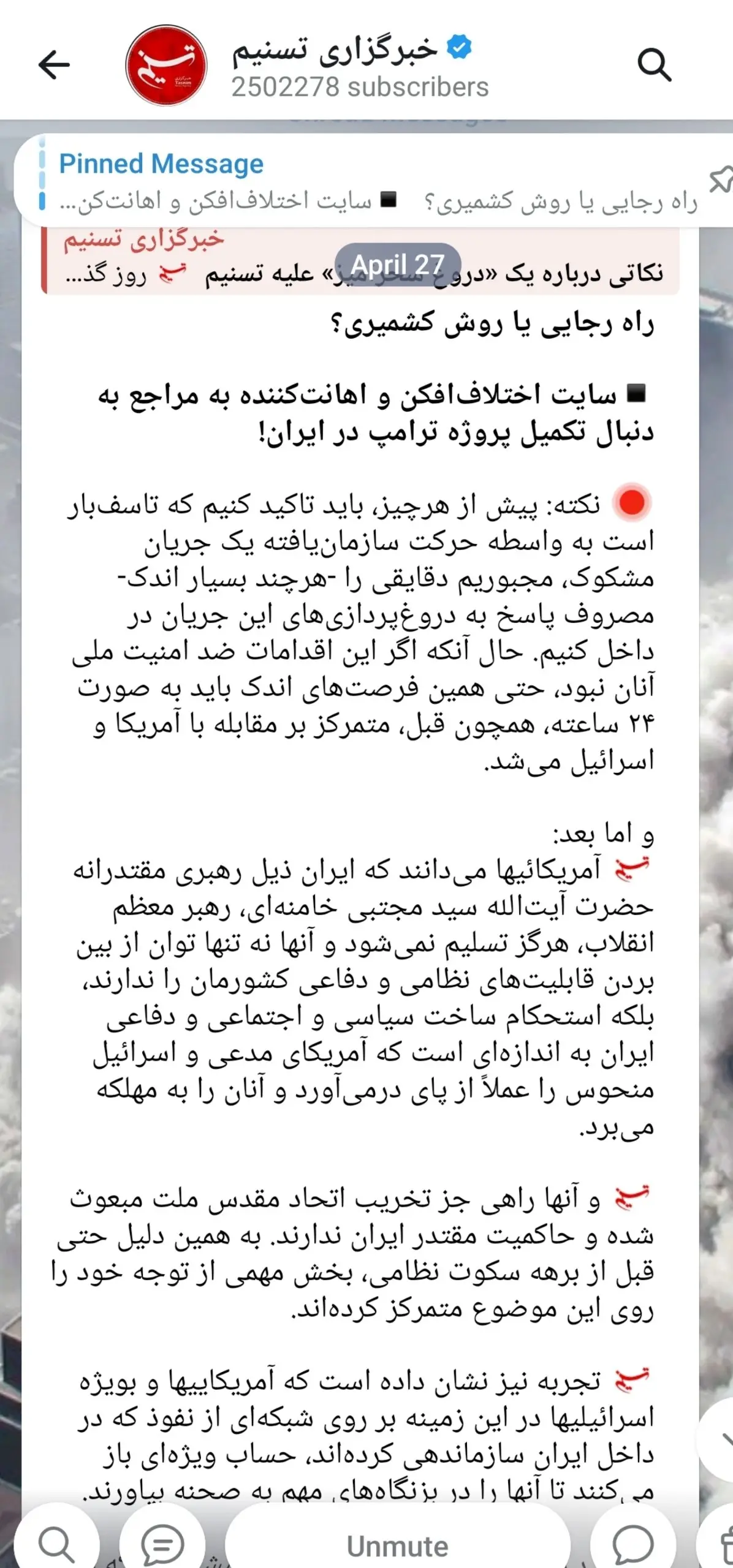This screenshot has width=733, height=1568.
Task: Open search using the magnifier in the header
Action: tap(654, 62)
